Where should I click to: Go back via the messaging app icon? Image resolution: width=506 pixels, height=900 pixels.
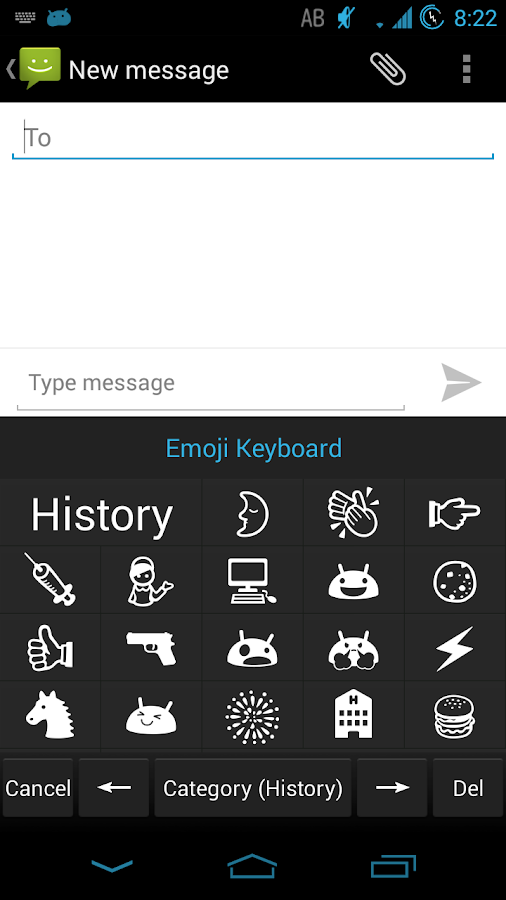34,69
